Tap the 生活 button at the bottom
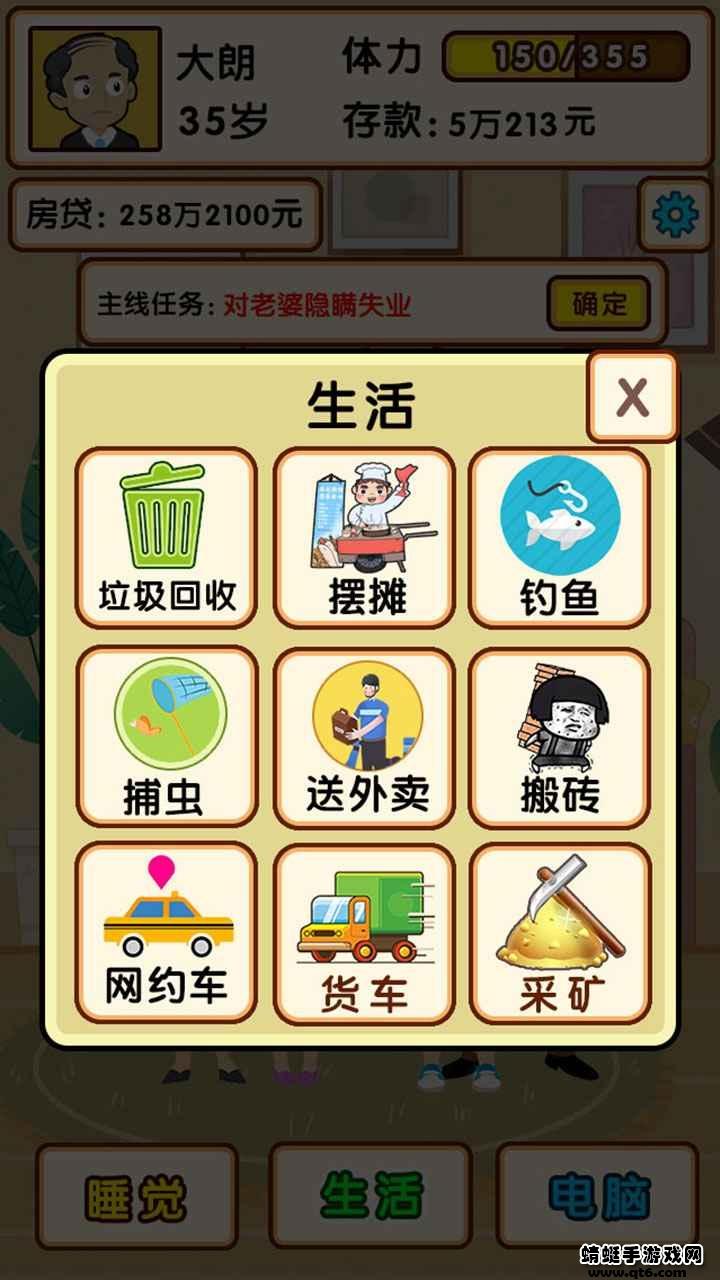This screenshot has height=1280, width=720. pos(370,1196)
